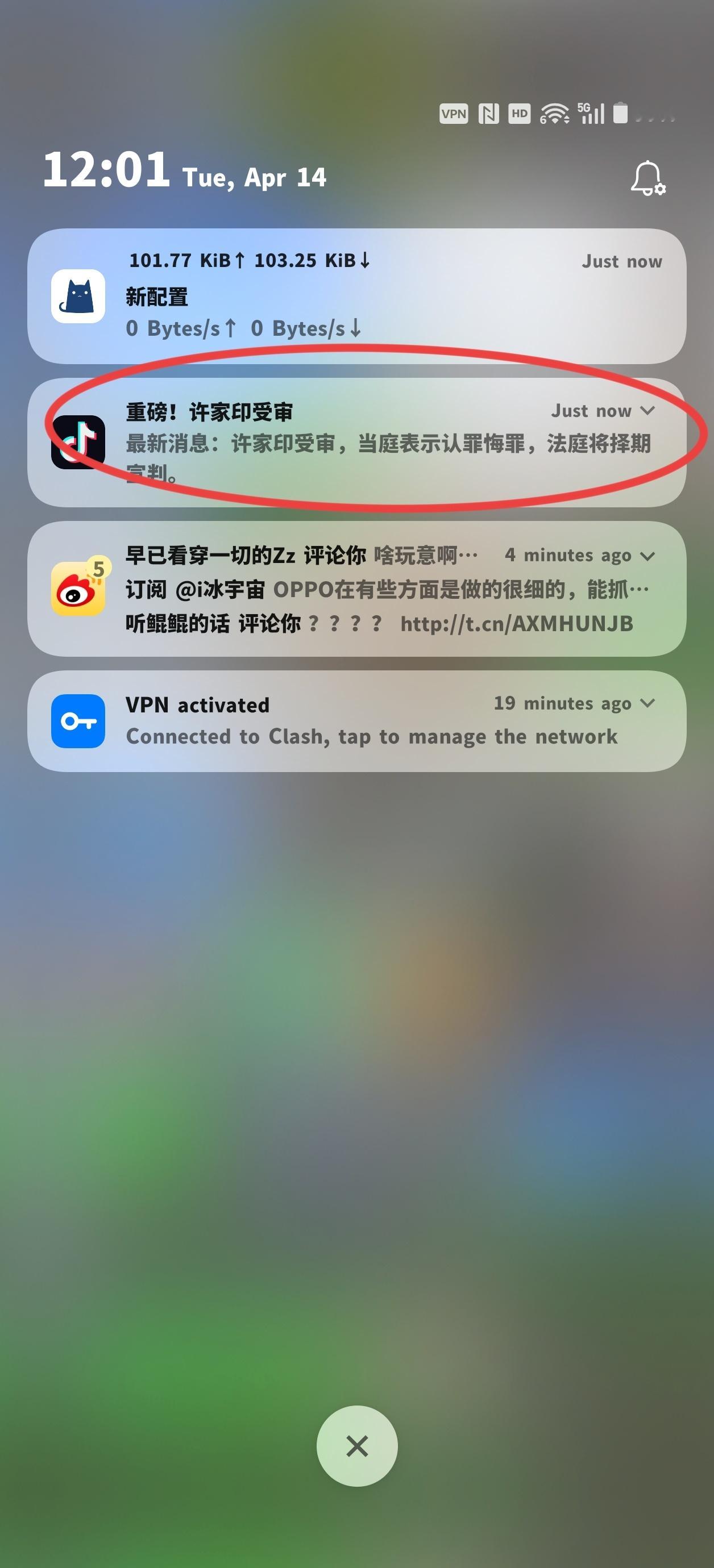Tap the HD indicator in status bar
The image size is (714, 1568).
520,112
